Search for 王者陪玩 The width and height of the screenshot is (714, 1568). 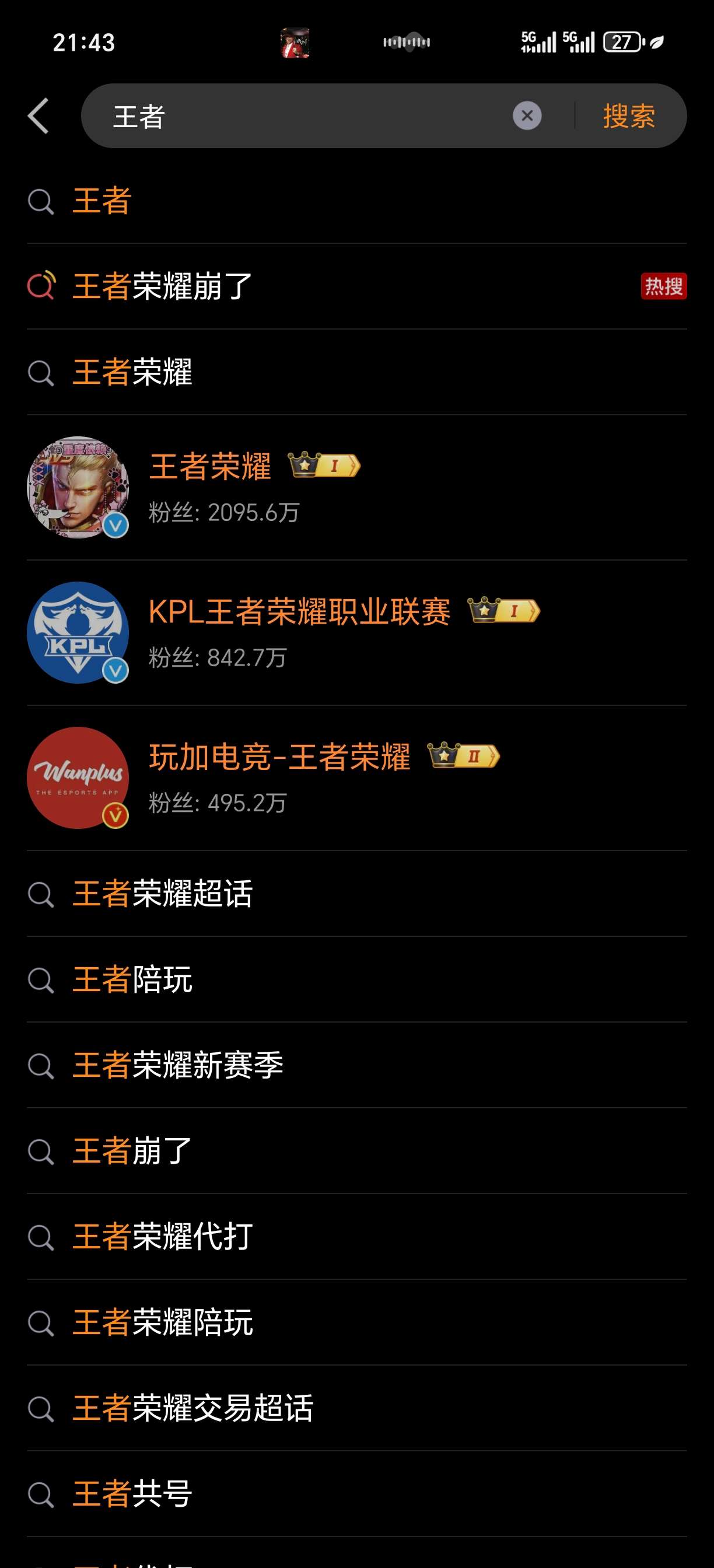point(132,979)
